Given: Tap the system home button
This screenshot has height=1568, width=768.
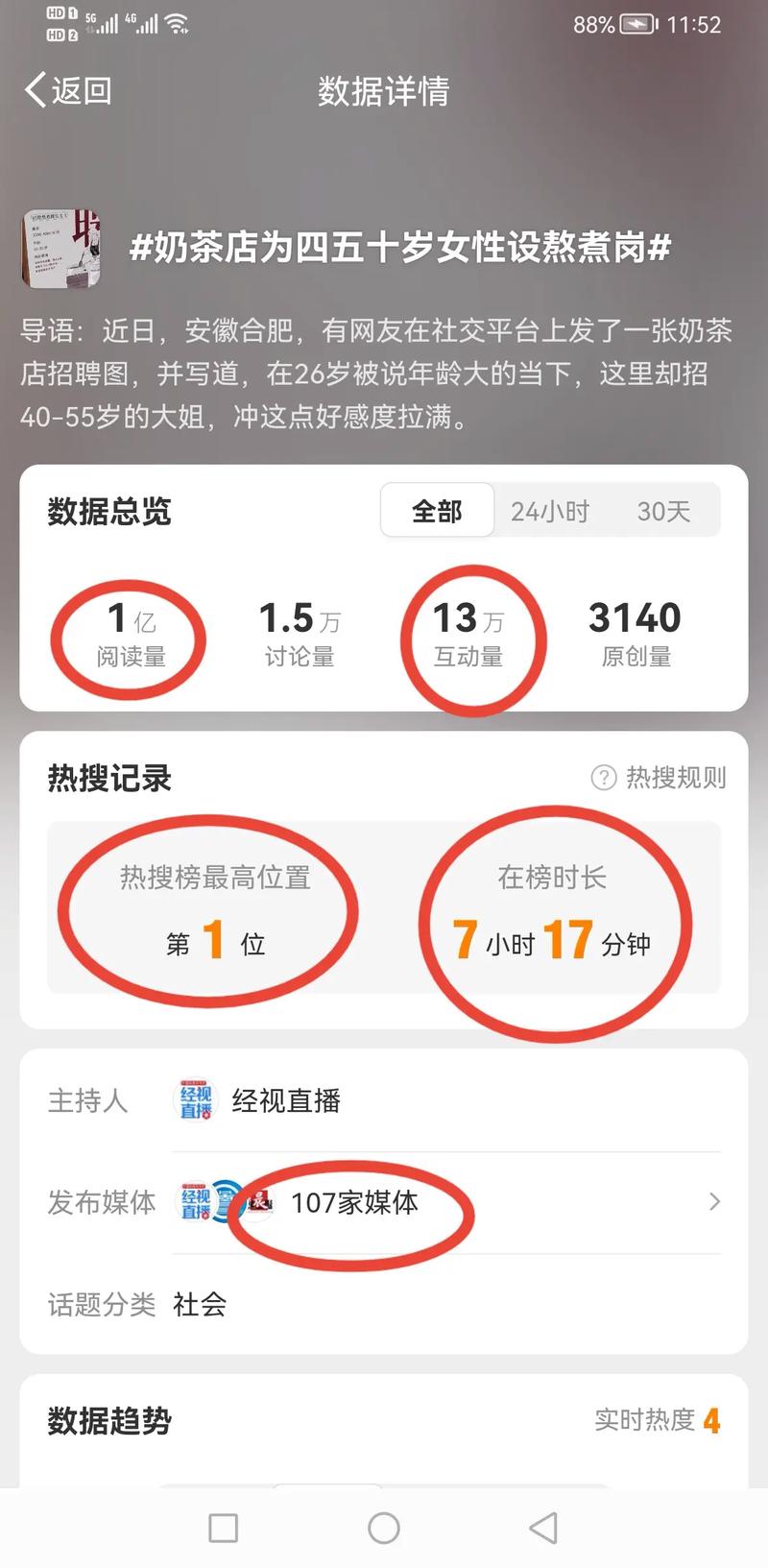Looking at the screenshot, I should pyautogui.click(x=384, y=1528).
